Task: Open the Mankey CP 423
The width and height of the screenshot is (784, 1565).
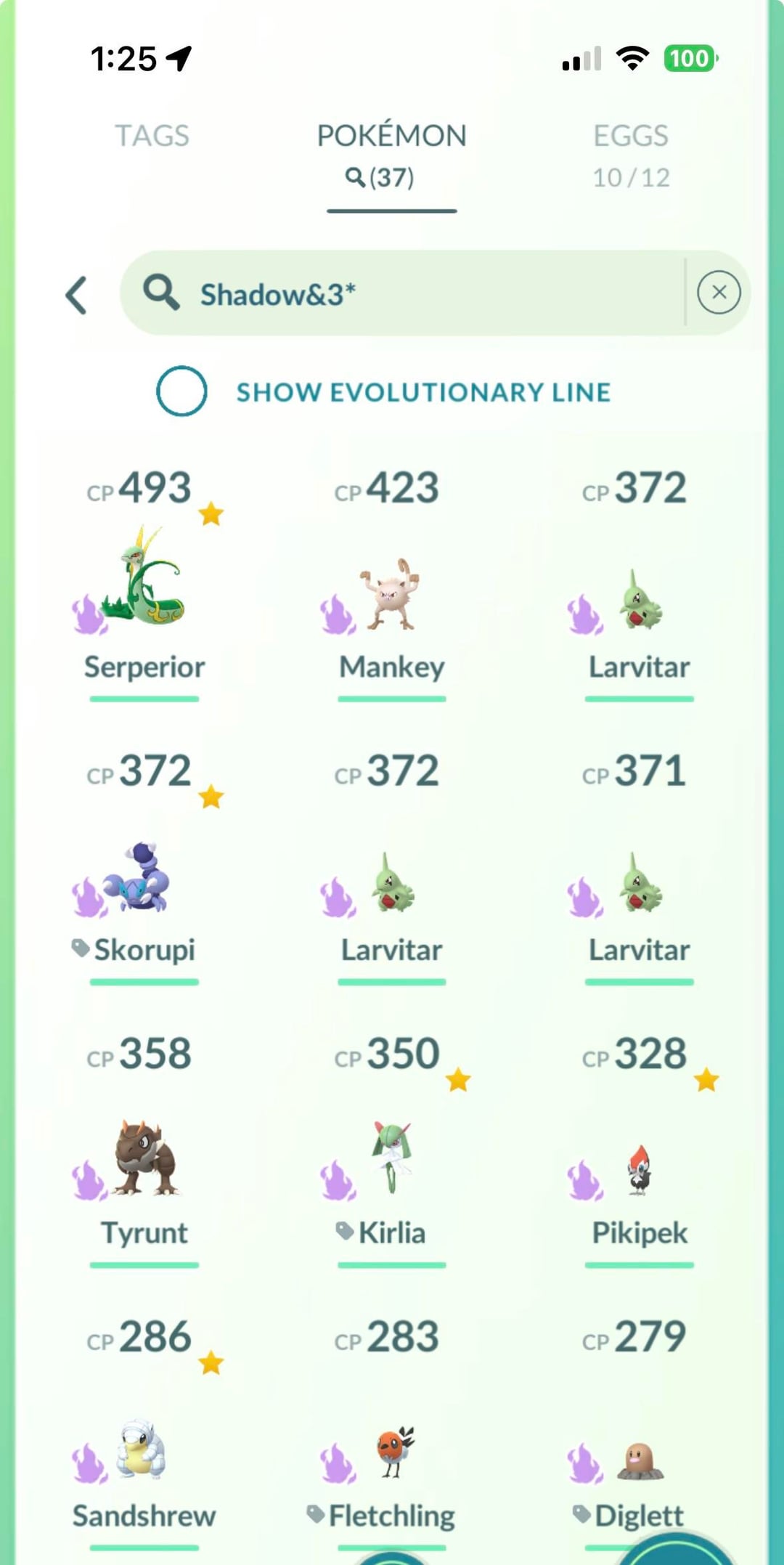Action: coord(391,592)
